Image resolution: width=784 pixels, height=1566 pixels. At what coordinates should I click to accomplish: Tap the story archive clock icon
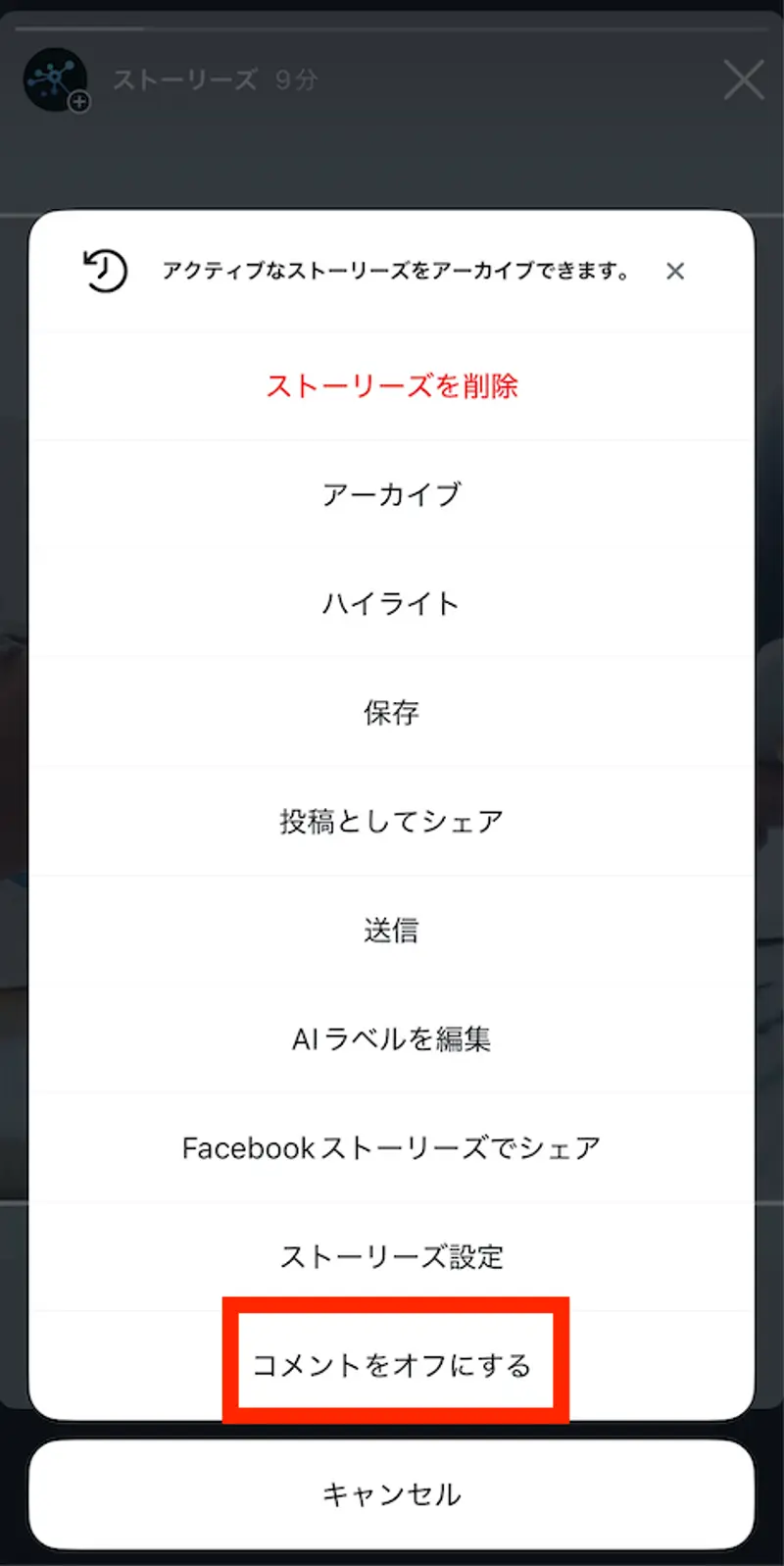point(102,272)
